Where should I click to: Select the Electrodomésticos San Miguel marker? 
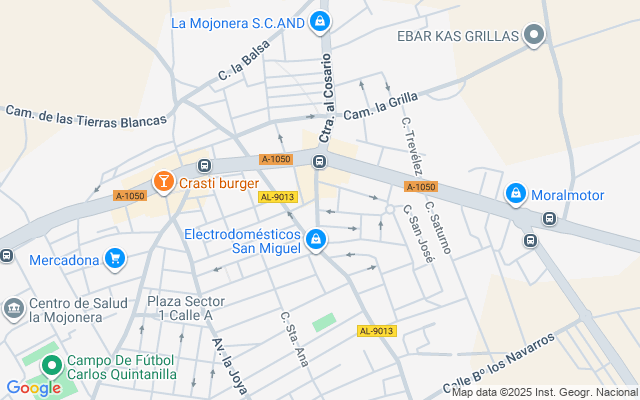316,239
